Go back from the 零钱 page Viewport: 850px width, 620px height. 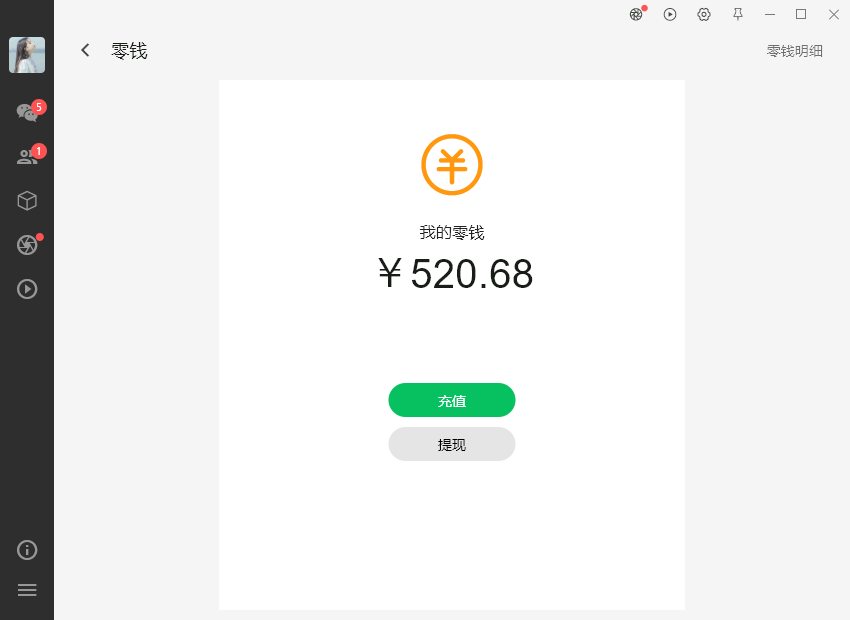[x=86, y=50]
